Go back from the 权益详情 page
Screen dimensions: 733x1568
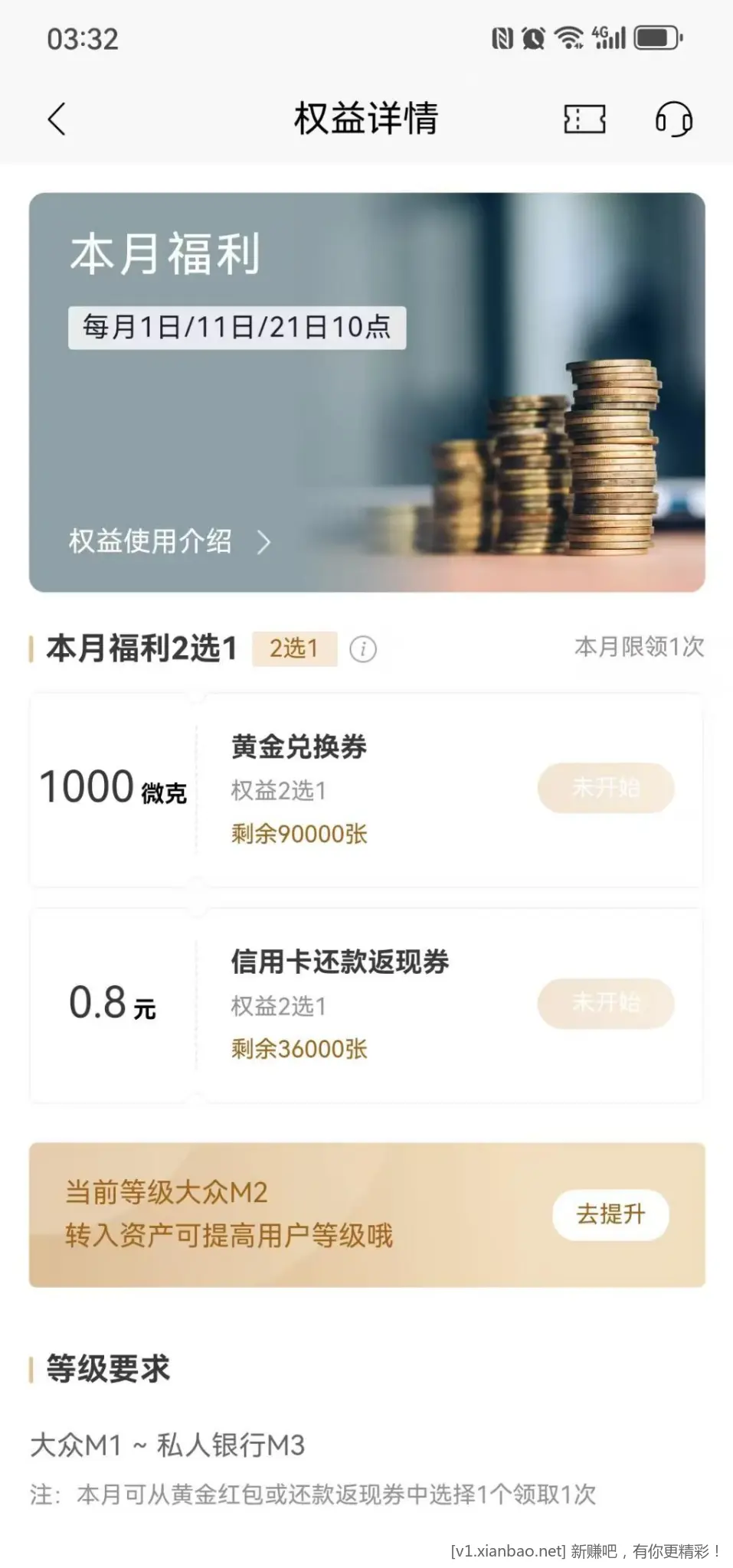coord(57,119)
